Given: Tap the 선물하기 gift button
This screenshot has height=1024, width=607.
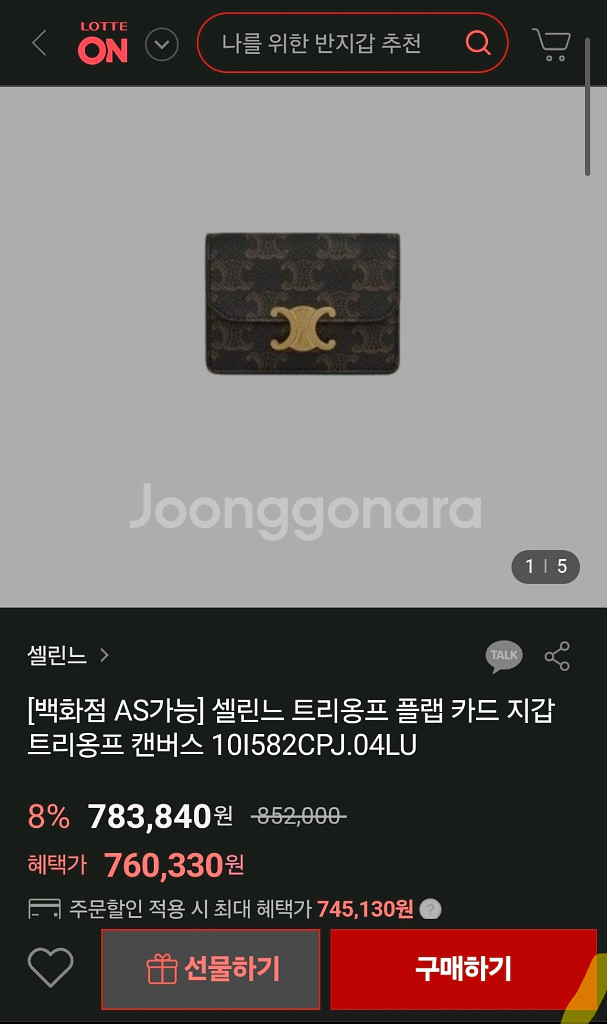Looking at the screenshot, I should 211,969.
